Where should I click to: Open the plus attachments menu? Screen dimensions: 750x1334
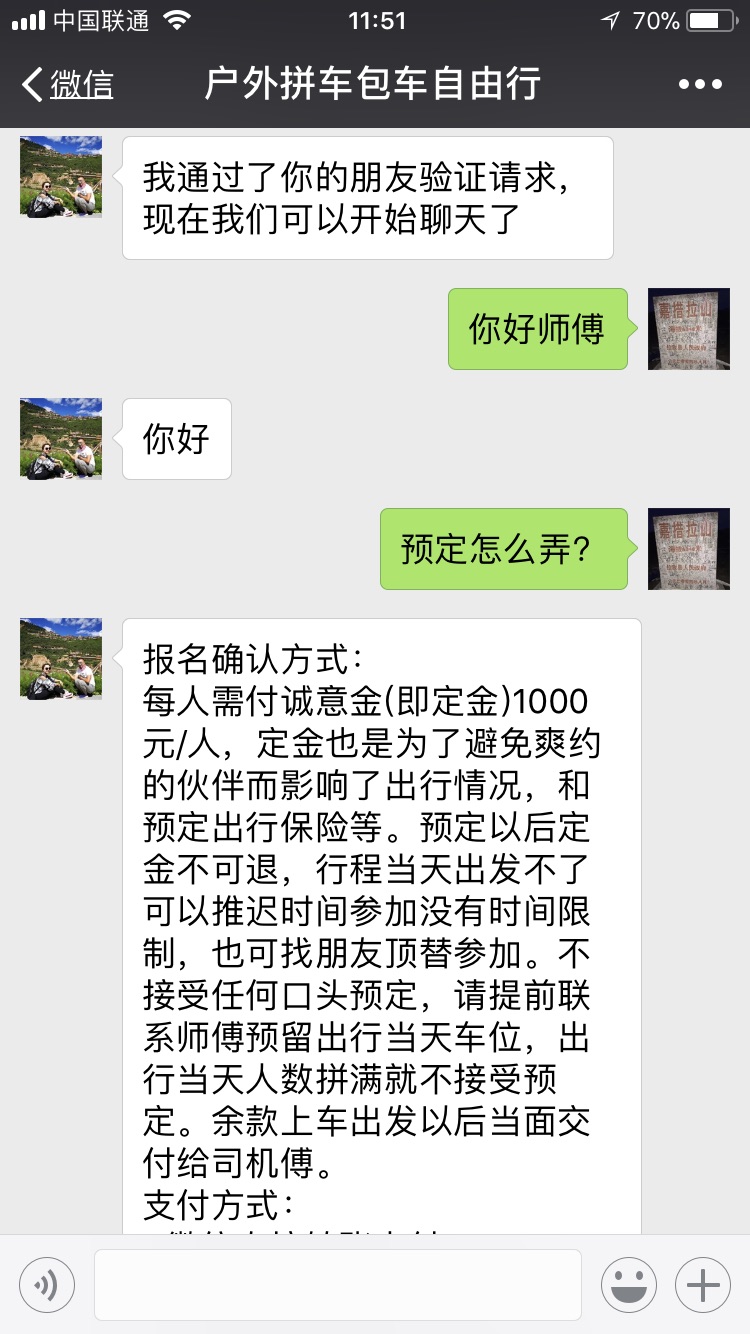(x=703, y=1284)
